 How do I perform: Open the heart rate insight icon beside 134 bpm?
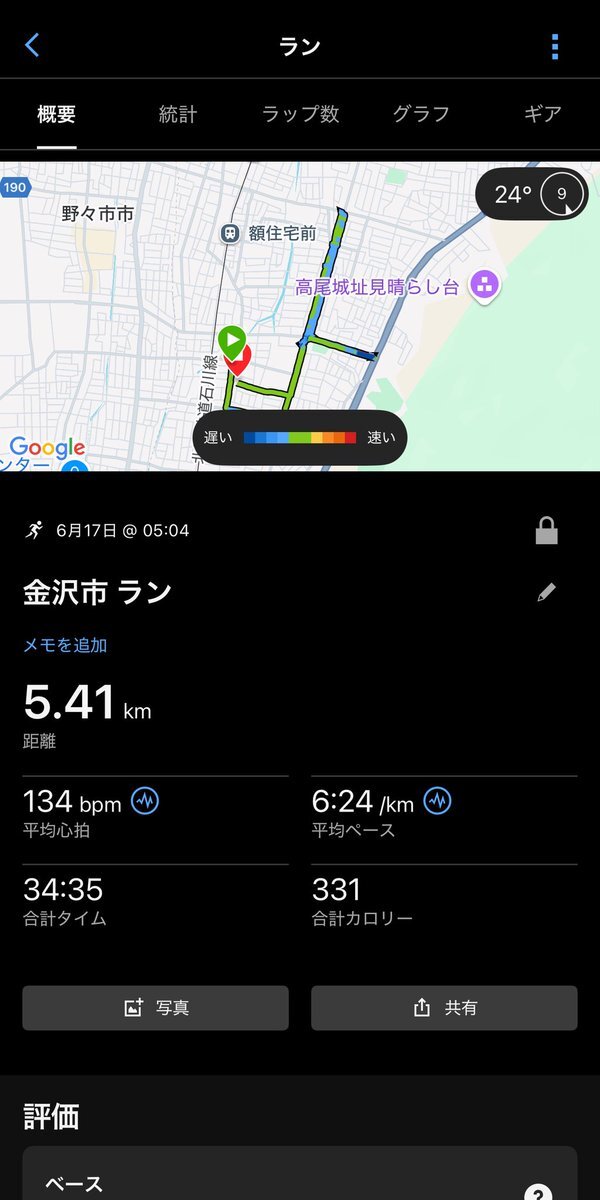pyautogui.click(x=145, y=801)
